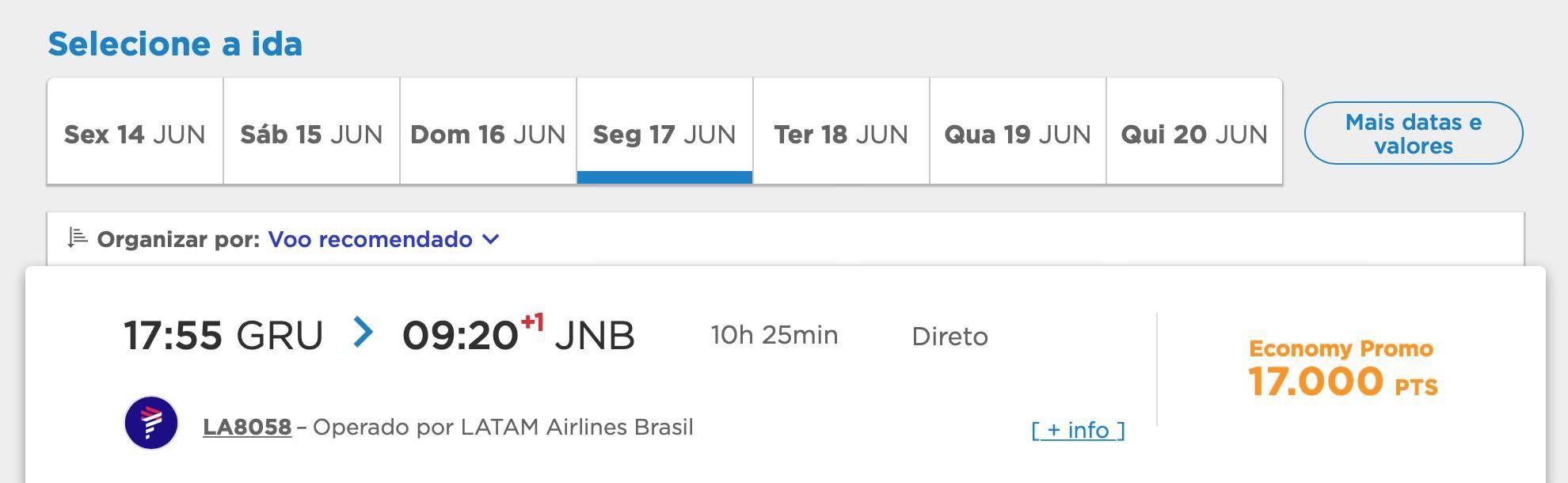Image resolution: width=1568 pixels, height=483 pixels.
Task: Choose Dom 16 JUN departure date
Action: 488,133
